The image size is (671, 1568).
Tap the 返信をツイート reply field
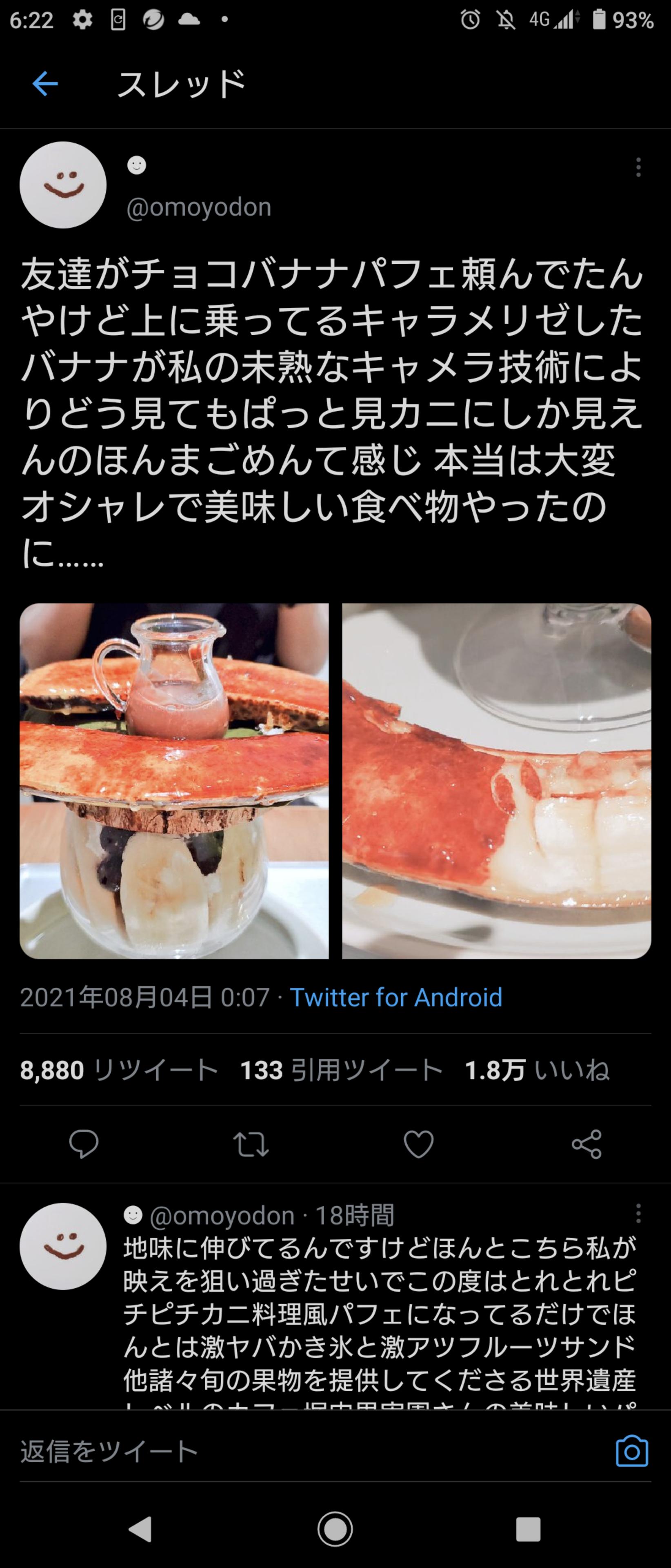click(x=304, y=1451)
